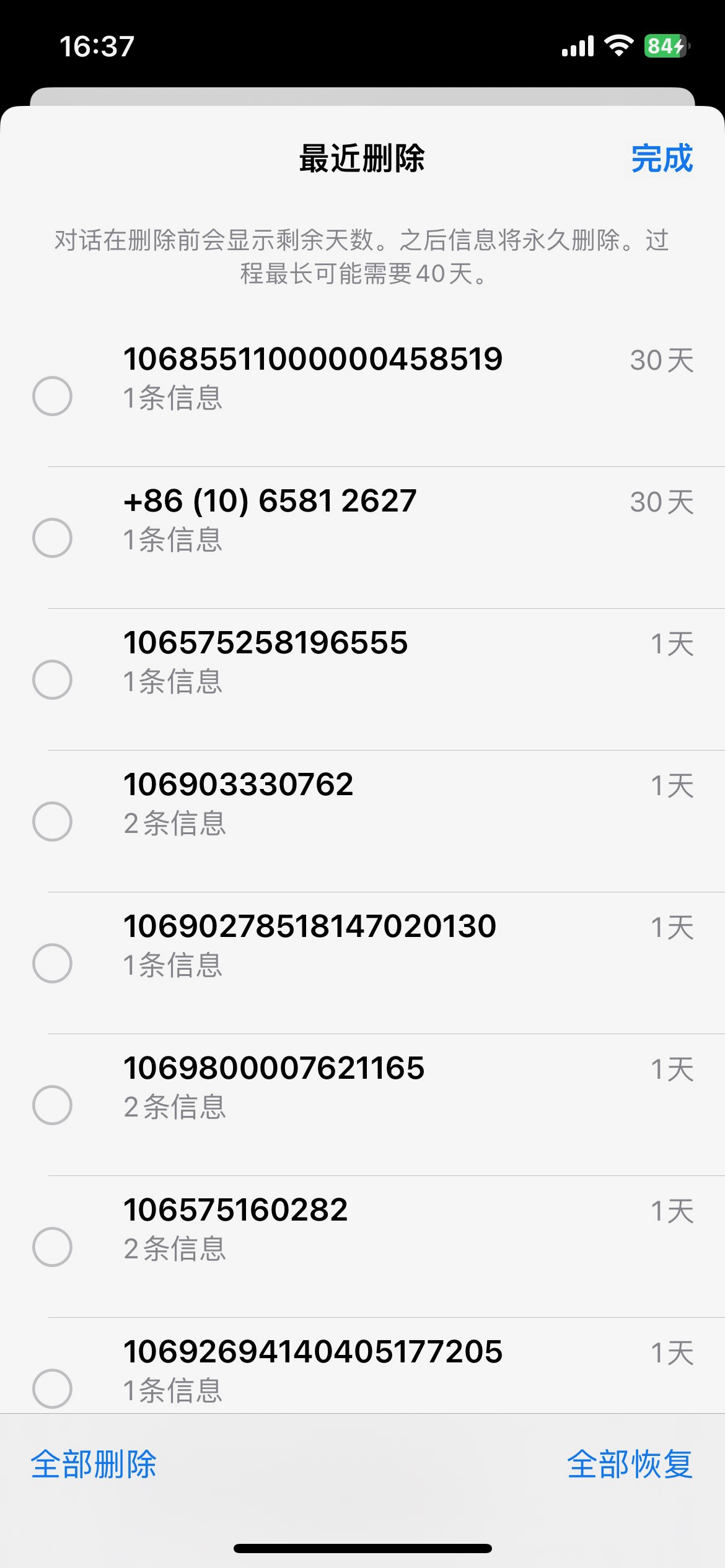Restore all conversations with 全部恢复
The height and width of the screenshot is (1568, 725).
(x=630, y=1465)
